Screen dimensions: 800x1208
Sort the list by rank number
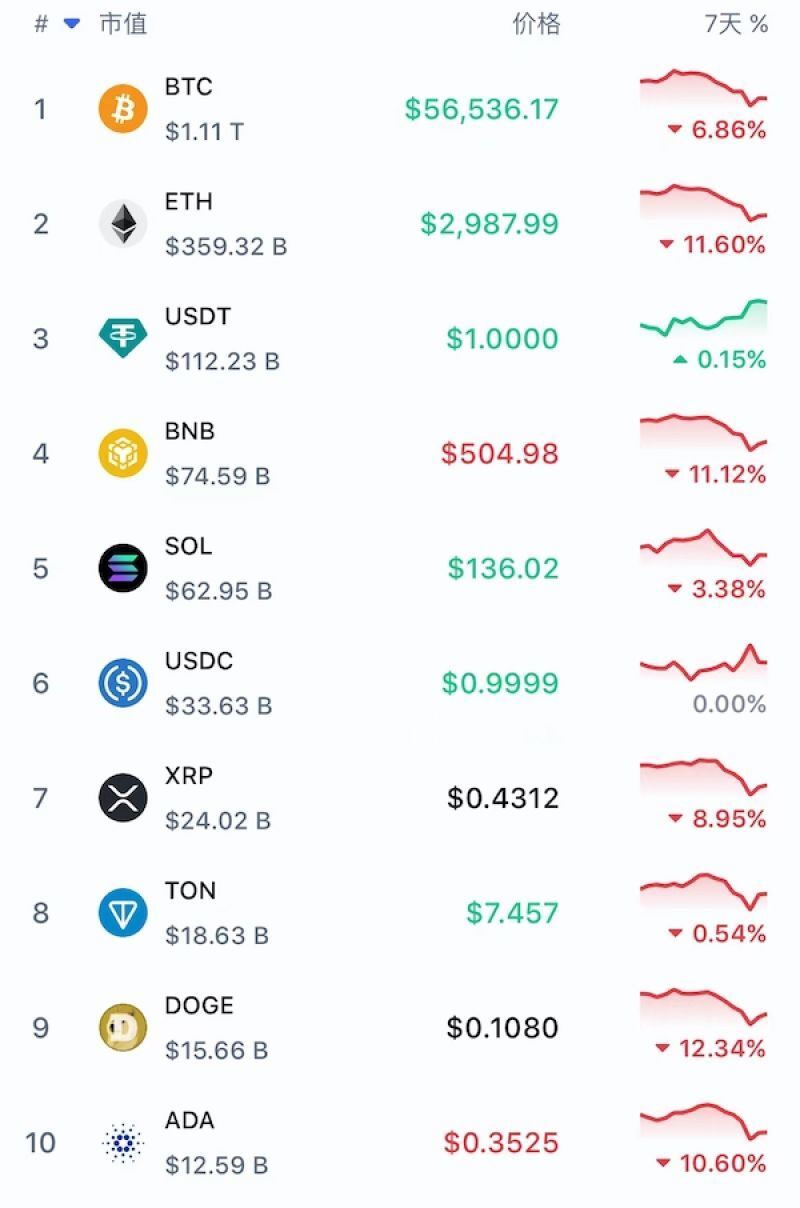[x=41, y=24]
